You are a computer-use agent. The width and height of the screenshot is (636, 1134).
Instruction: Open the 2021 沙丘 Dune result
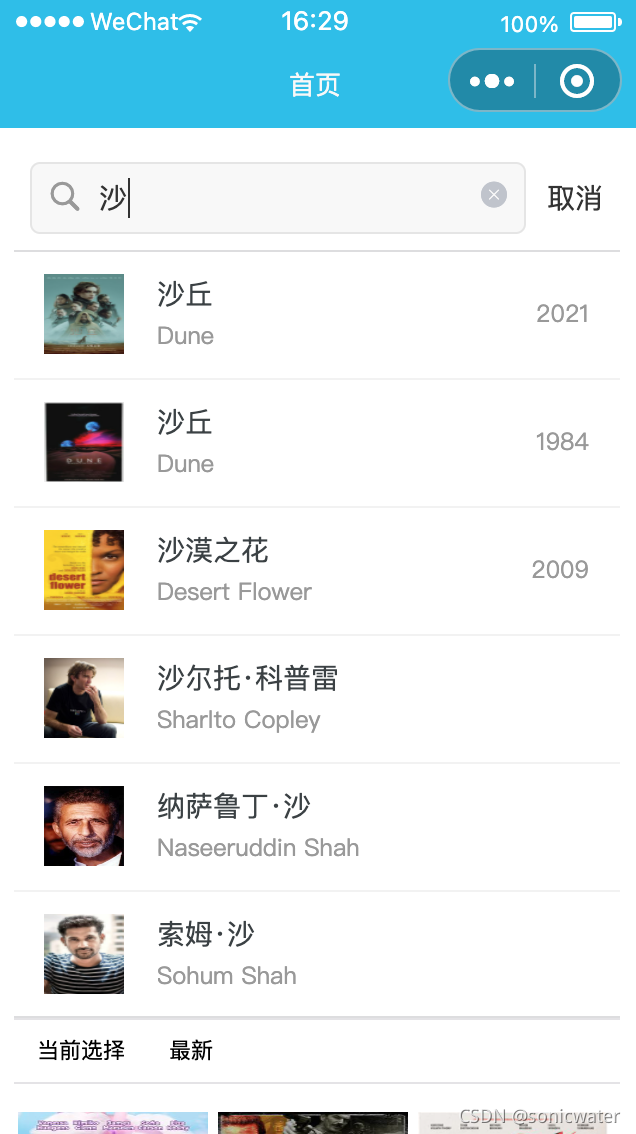[x=317, y=315]
